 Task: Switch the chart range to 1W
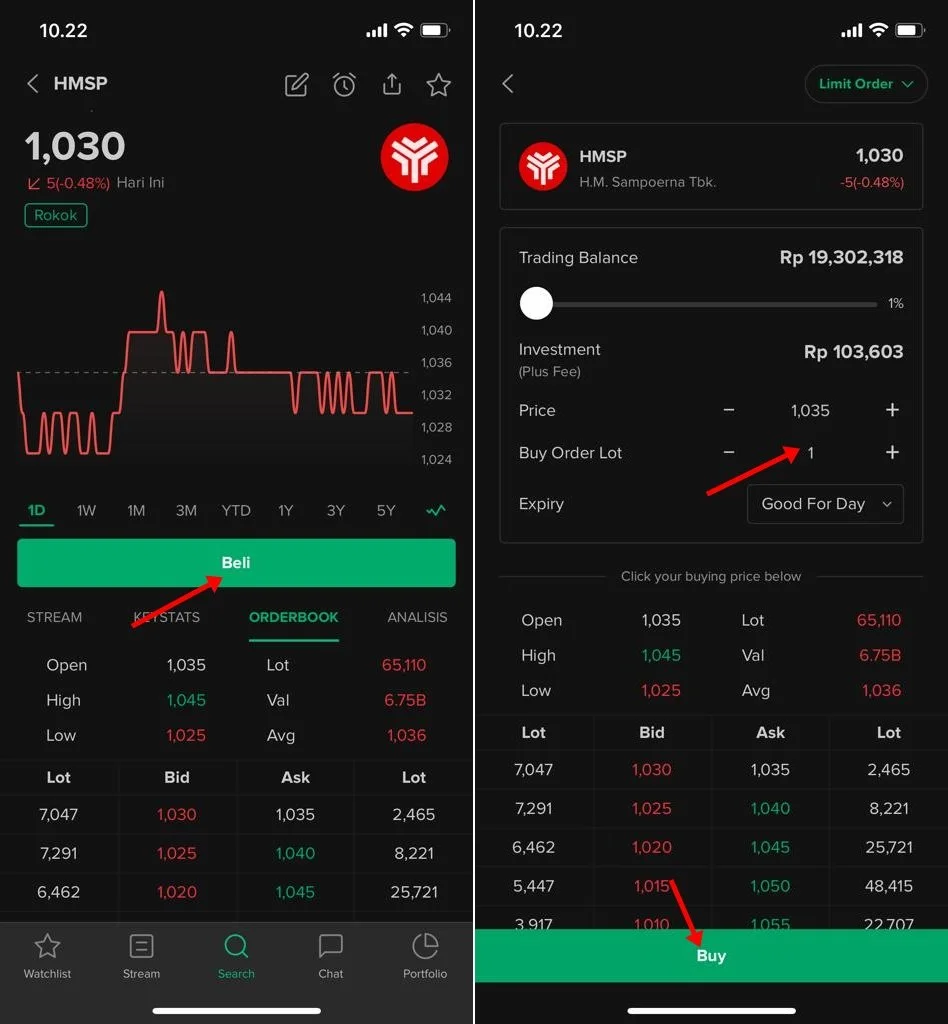tap(86, 510)
